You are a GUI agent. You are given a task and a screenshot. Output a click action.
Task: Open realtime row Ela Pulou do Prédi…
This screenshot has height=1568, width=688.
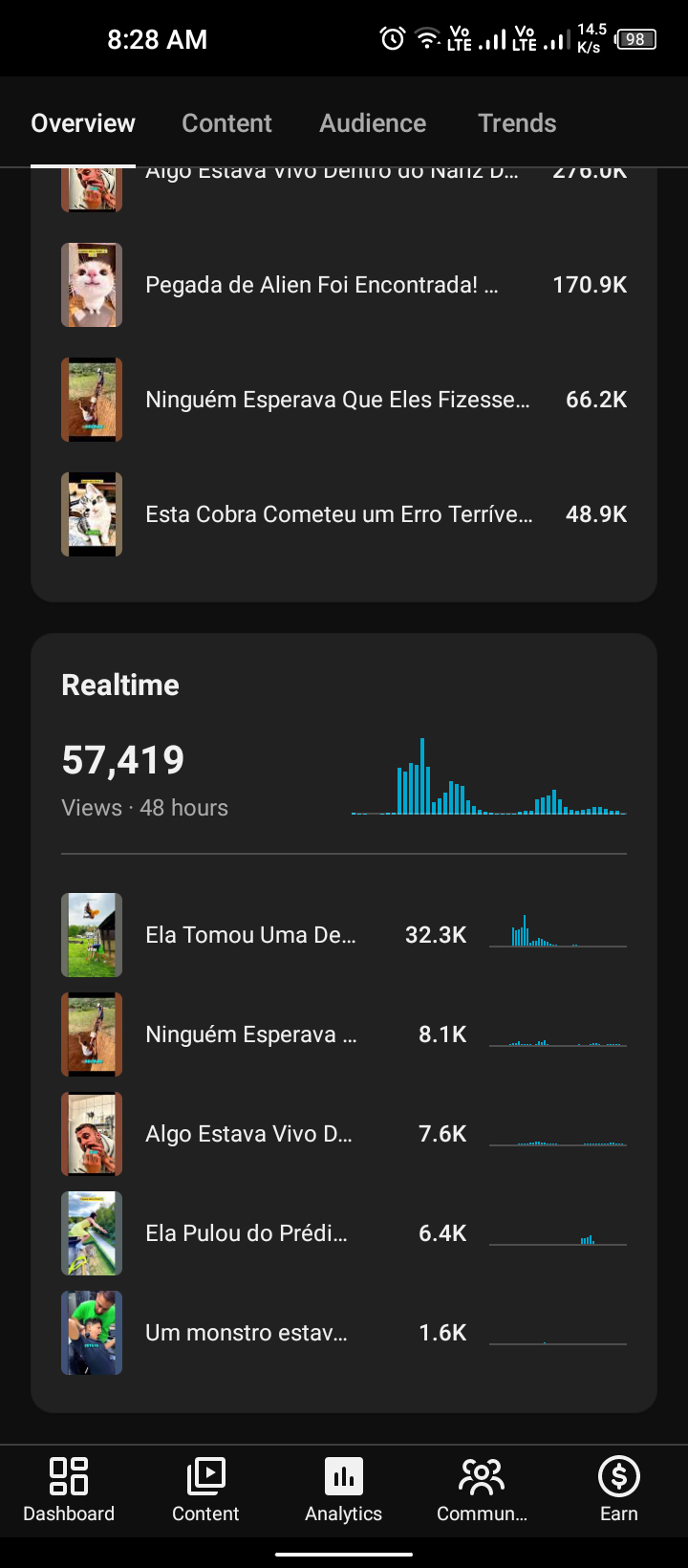pyautogui.click(x=344, y=1233)
